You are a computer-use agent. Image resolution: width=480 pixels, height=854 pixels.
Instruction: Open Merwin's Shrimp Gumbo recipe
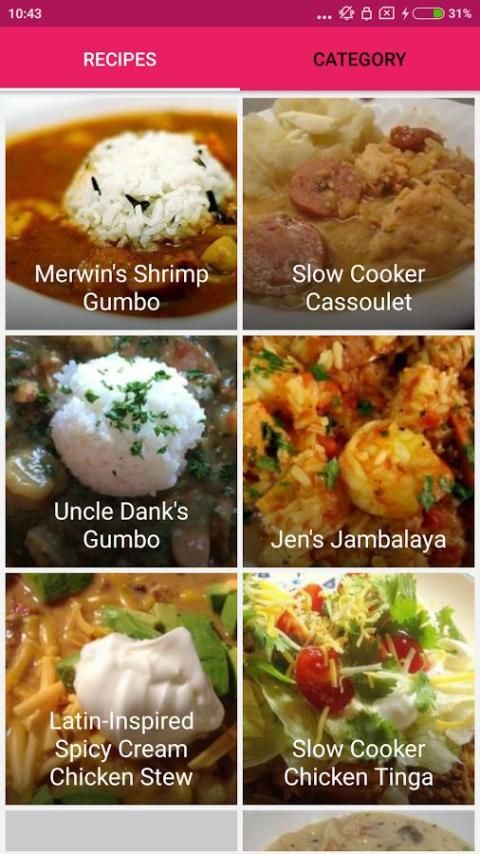pyautogui.click(x=121, y=214)
